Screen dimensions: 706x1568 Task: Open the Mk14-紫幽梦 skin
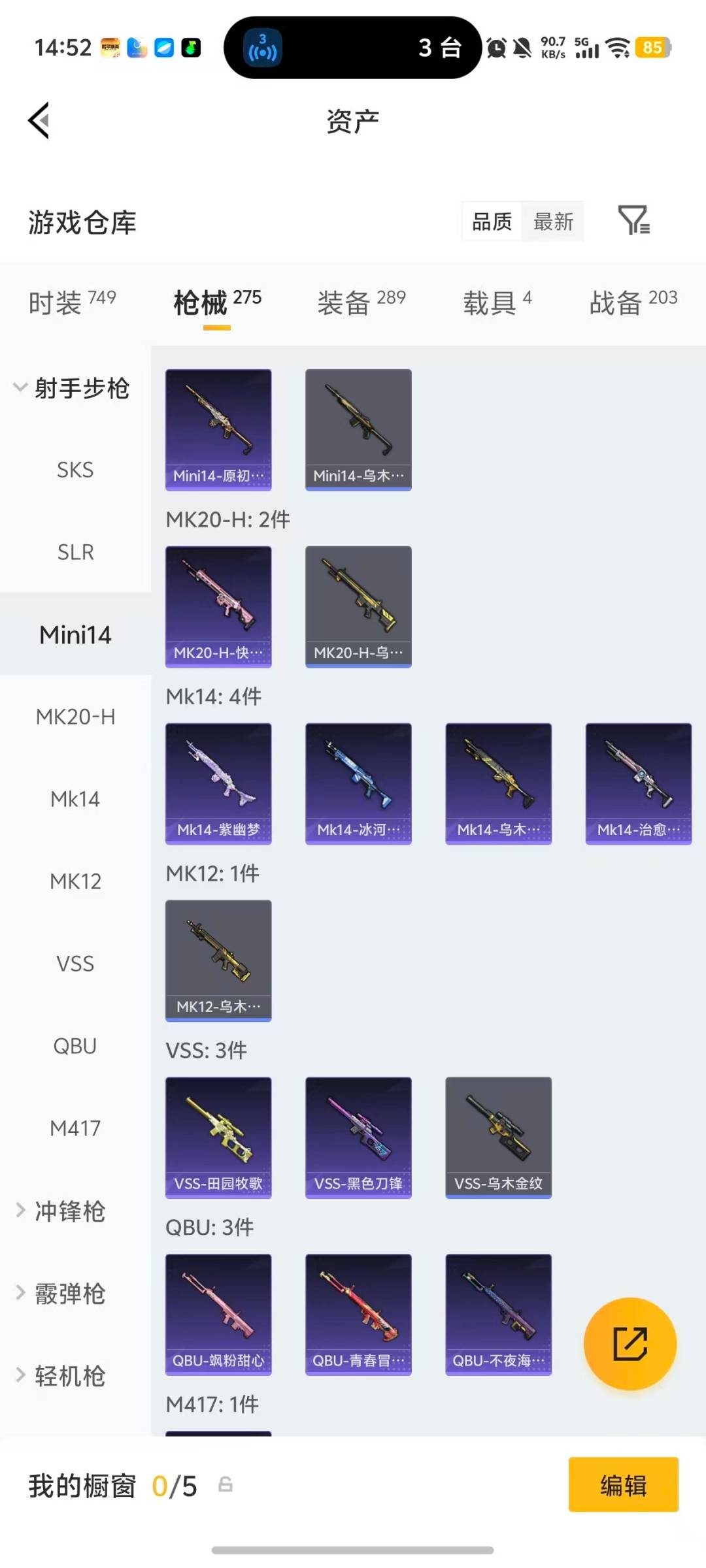coord(218,783)
